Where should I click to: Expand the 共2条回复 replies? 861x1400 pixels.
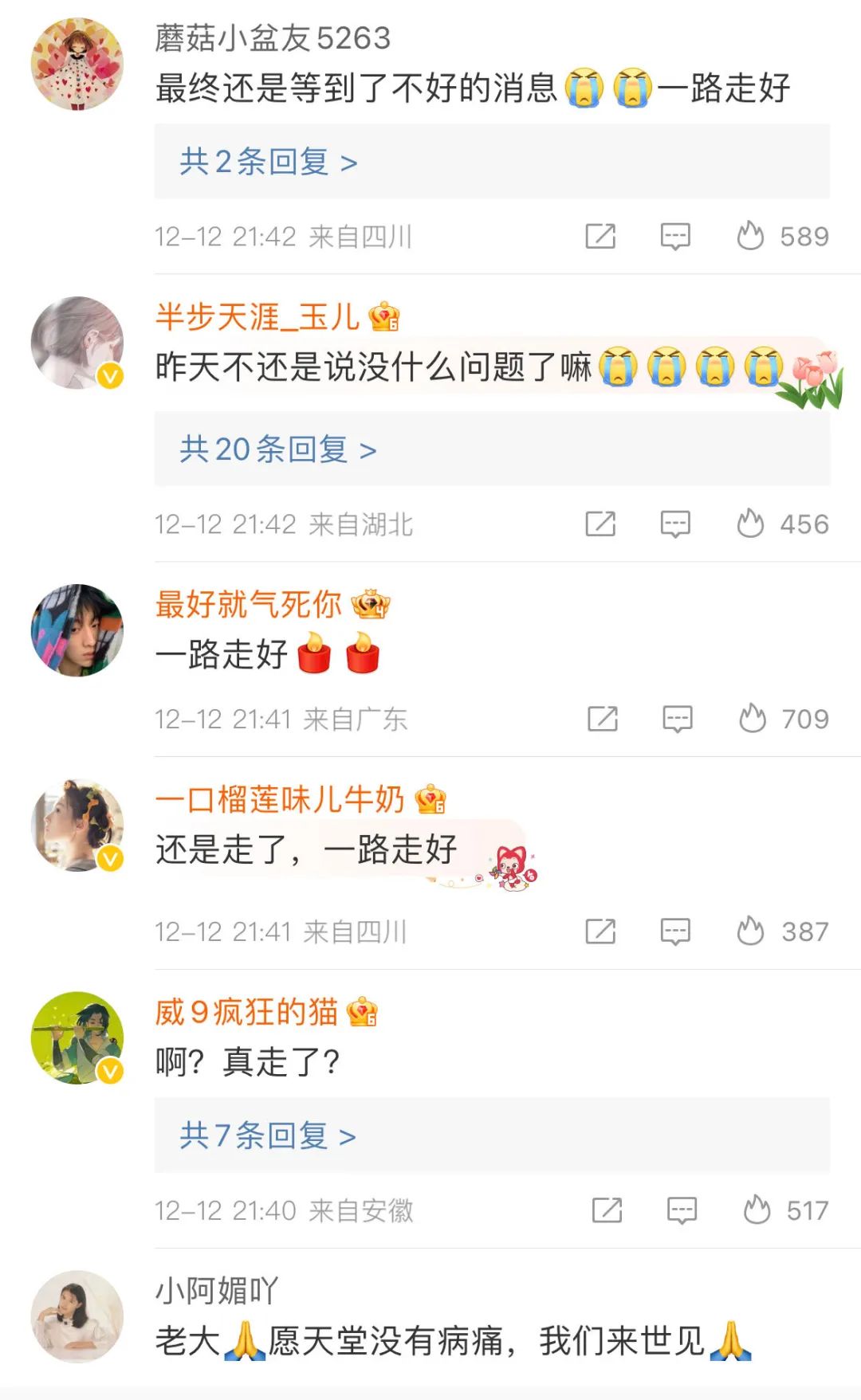[x=268, y=162]
